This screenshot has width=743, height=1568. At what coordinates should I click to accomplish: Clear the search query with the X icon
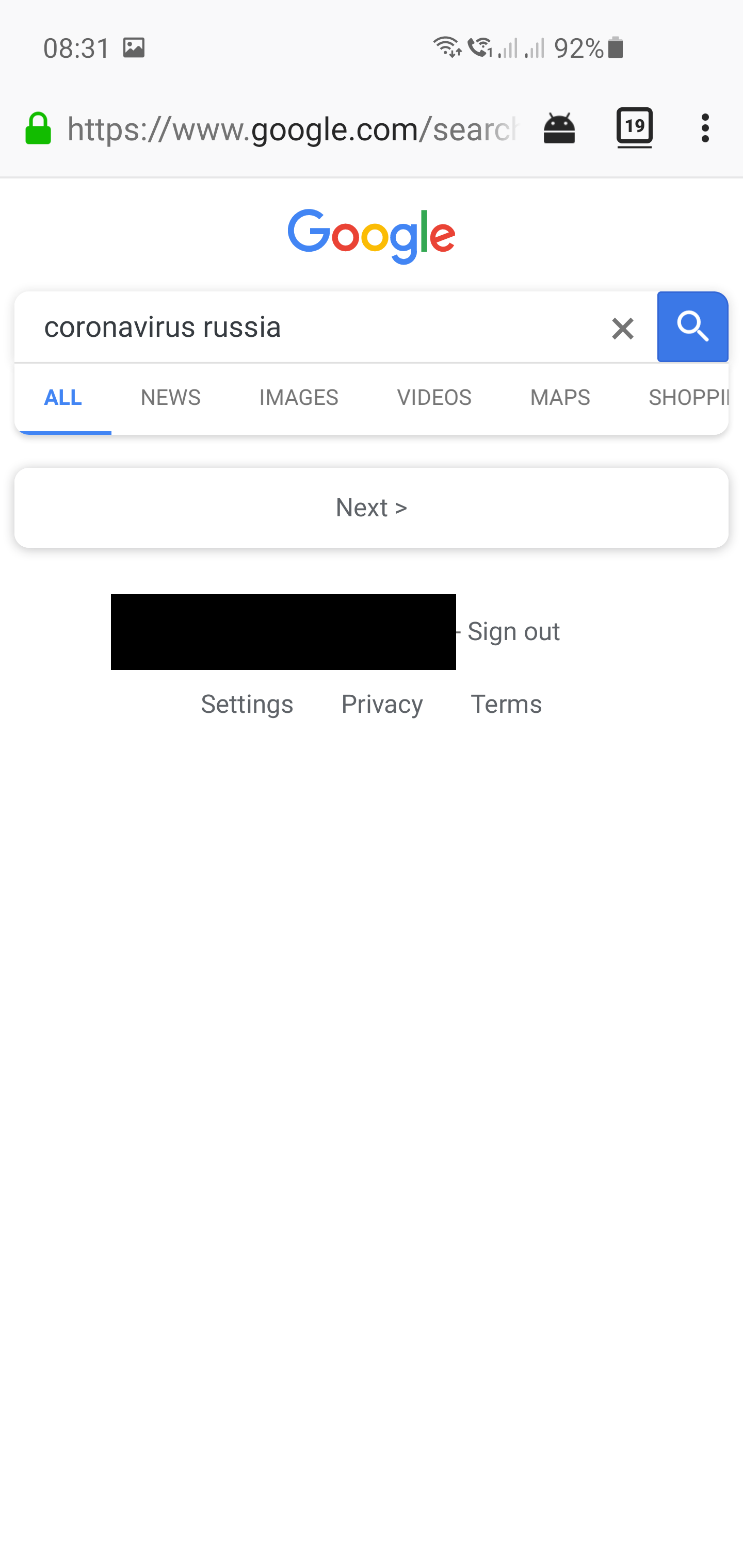click(622, 329)
